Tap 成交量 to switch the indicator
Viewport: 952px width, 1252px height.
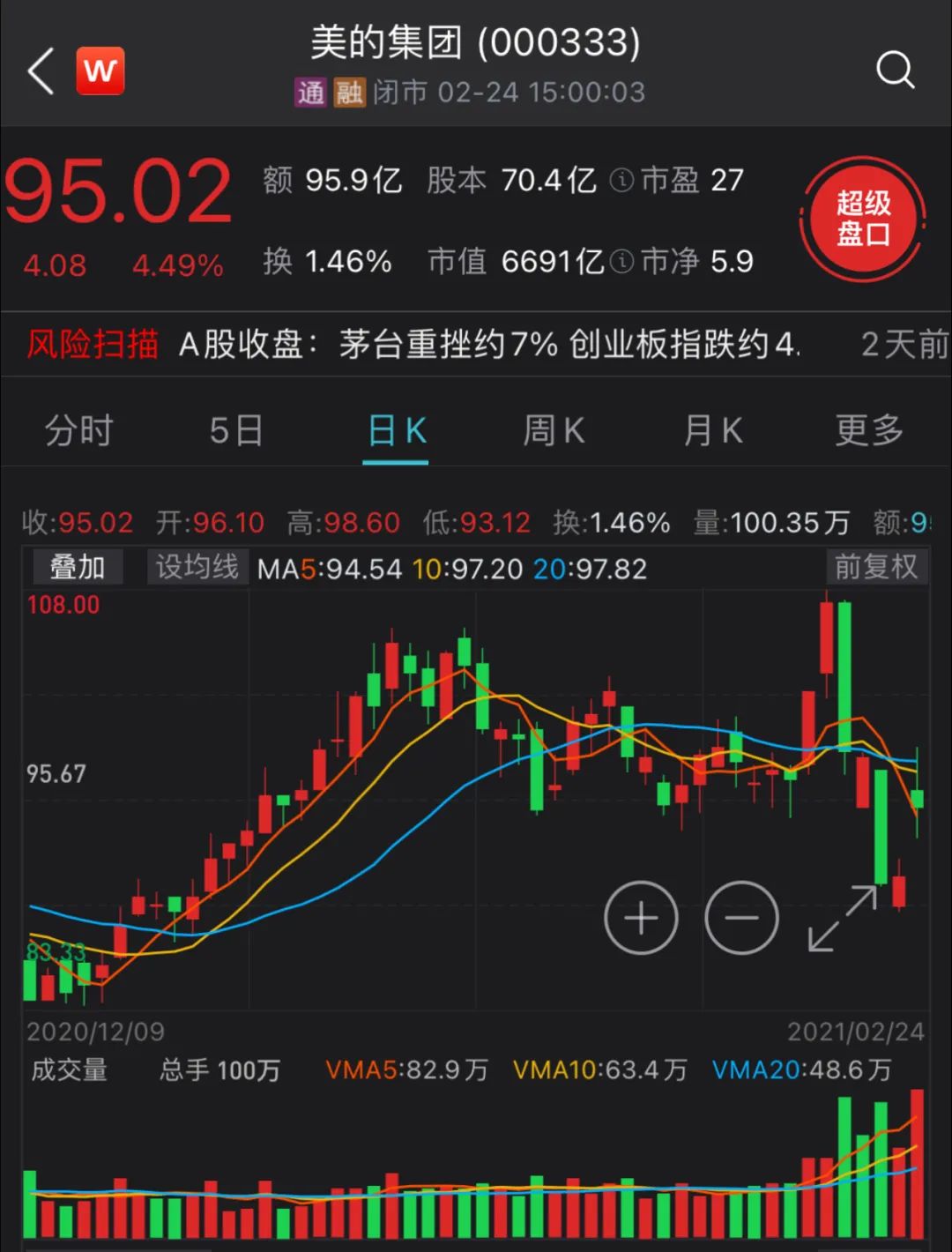[69, 1070]
